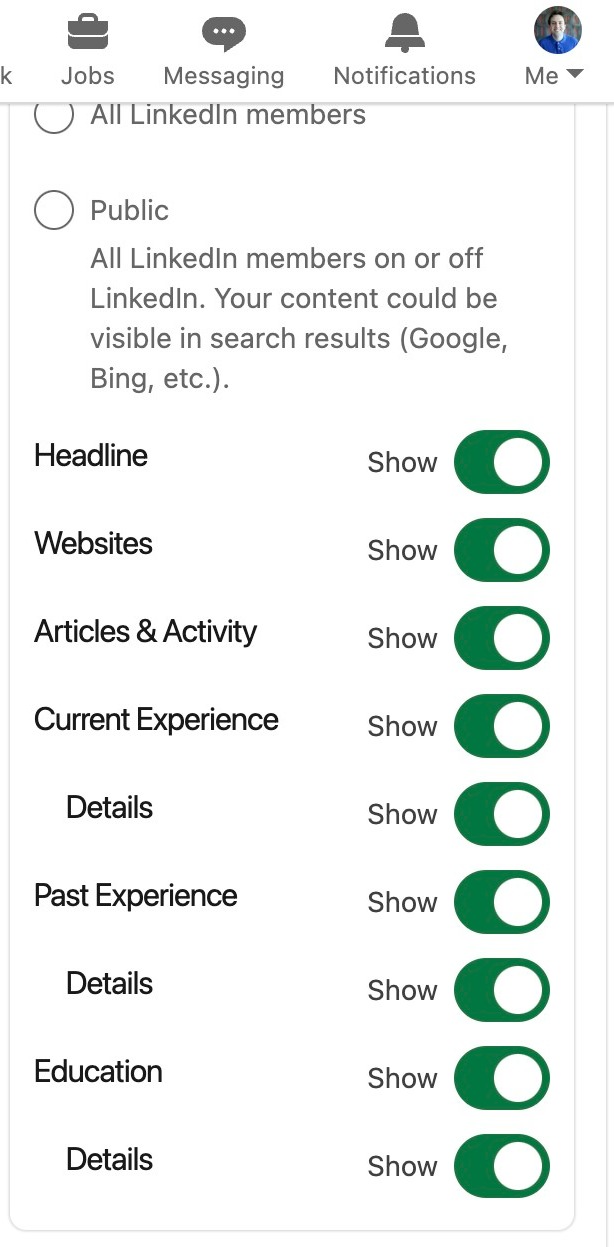Screen dimensions: 614x1247
Task: Toggle off Headline visibility
Action: tap(501, 462)
